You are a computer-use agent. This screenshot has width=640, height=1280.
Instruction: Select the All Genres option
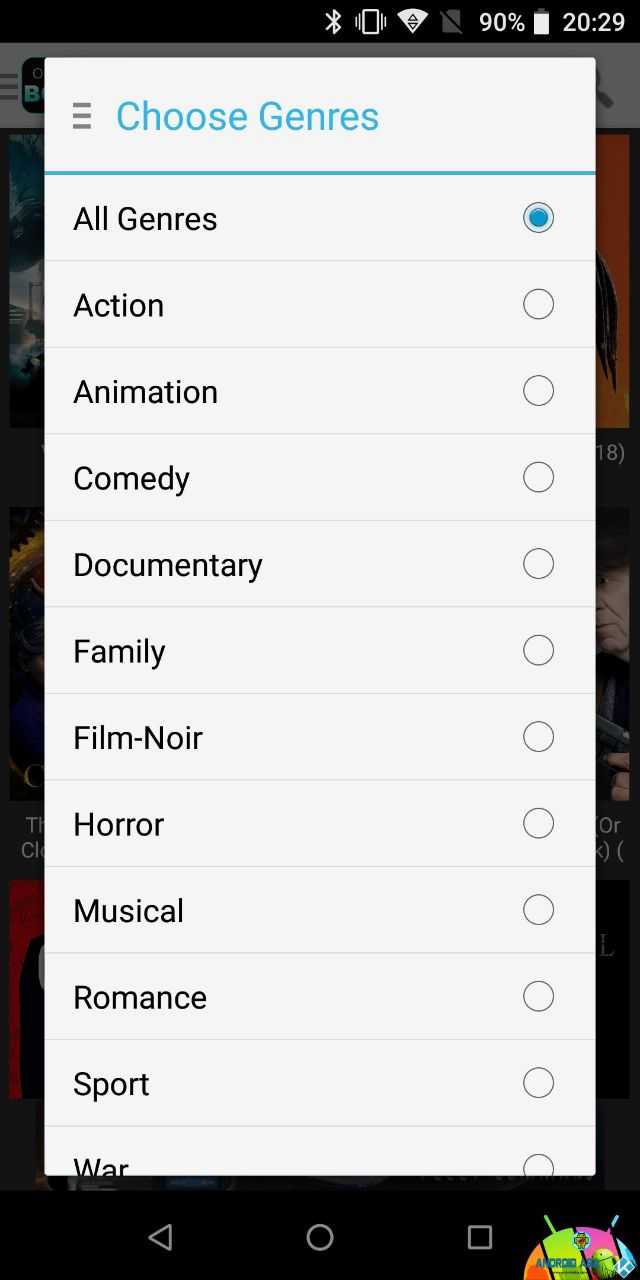coord(320,218)
